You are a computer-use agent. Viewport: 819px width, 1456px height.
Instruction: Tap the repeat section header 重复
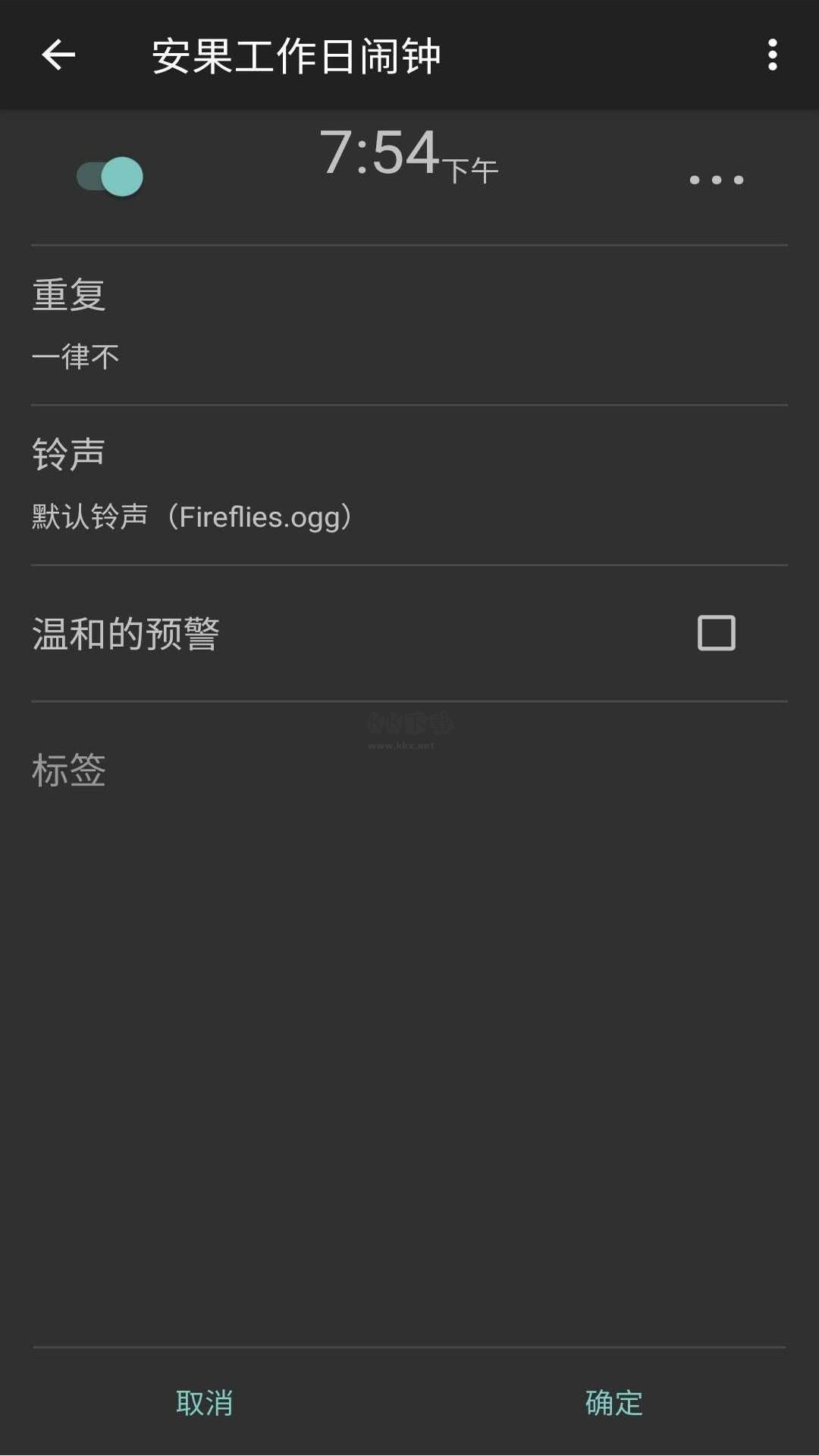[x=68, y=296]
